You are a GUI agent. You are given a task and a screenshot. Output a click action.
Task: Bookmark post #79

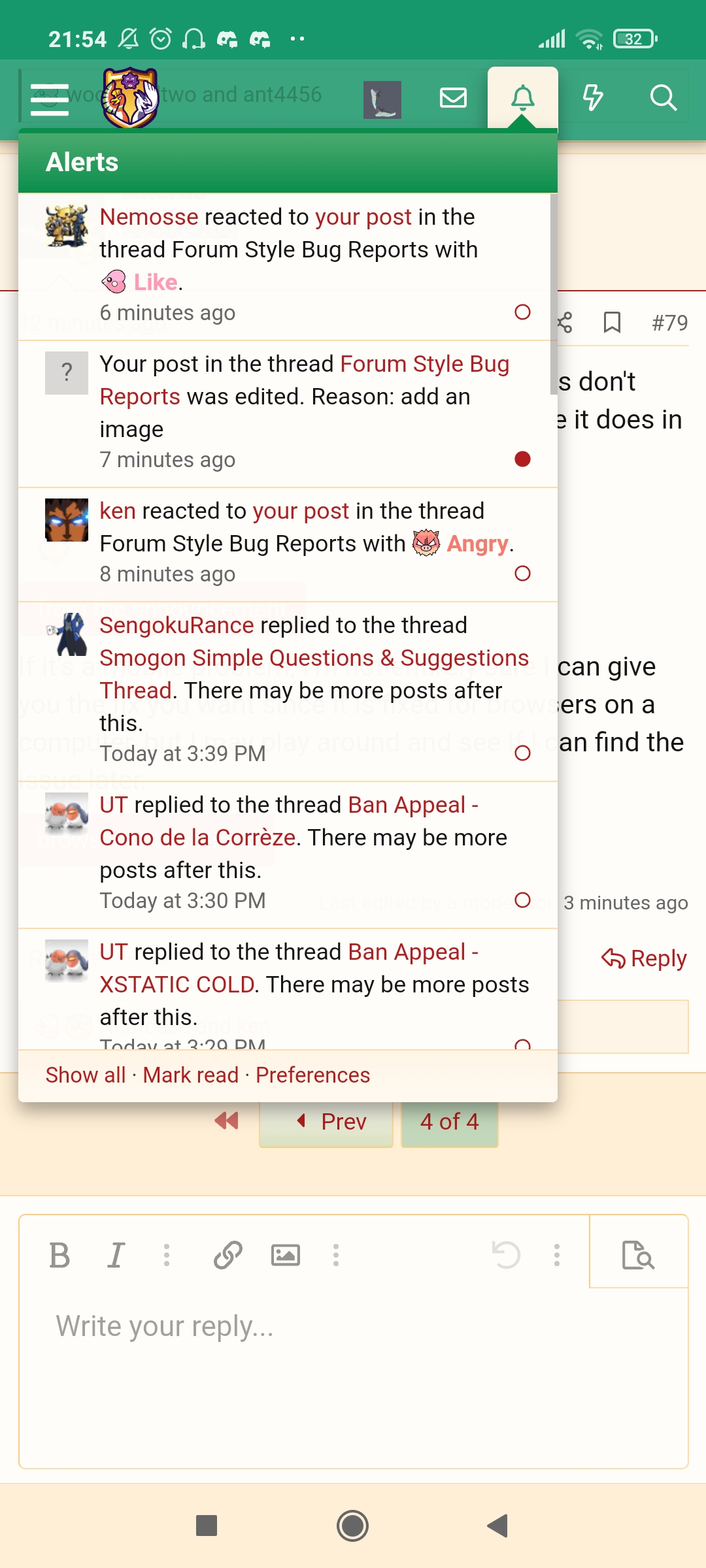(x=612, y=322)
